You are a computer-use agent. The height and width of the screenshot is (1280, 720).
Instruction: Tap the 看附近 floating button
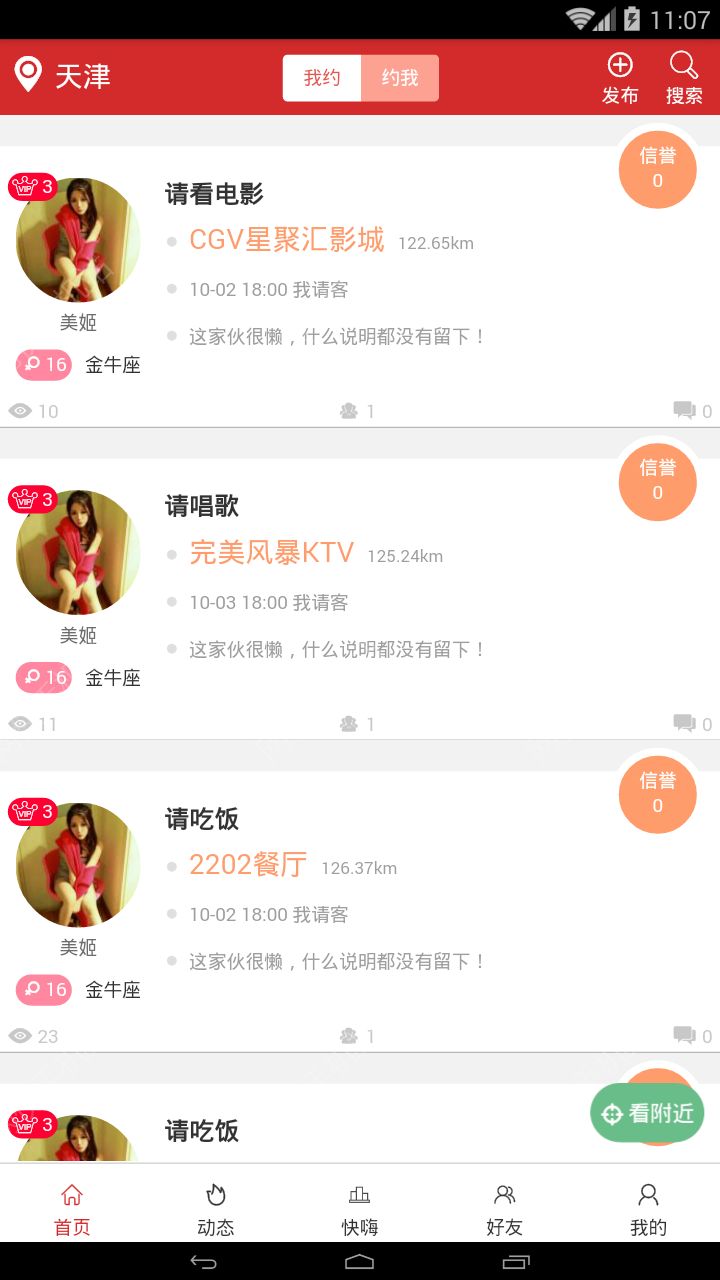[x=647, y=1113]
